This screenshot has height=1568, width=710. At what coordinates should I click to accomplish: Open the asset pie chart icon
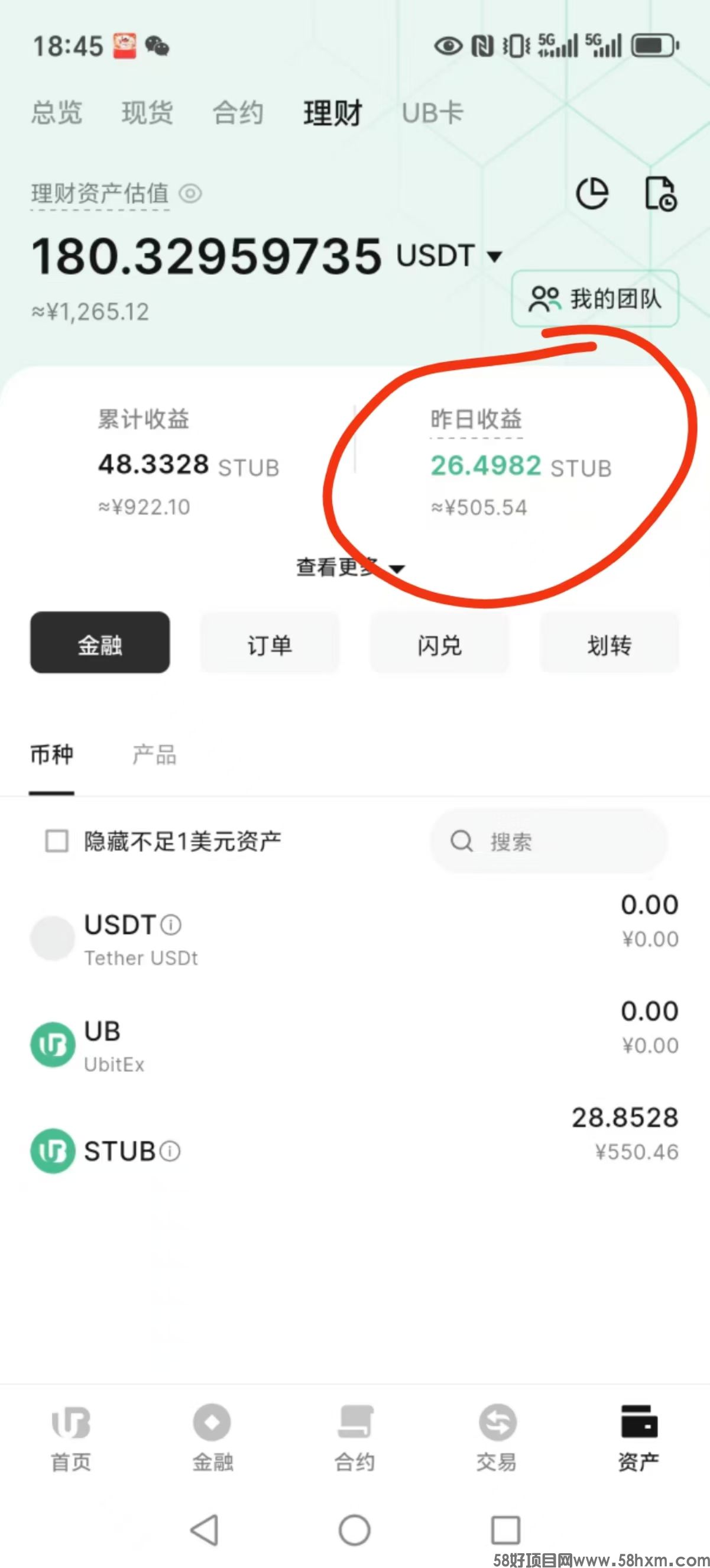[592, 193]
